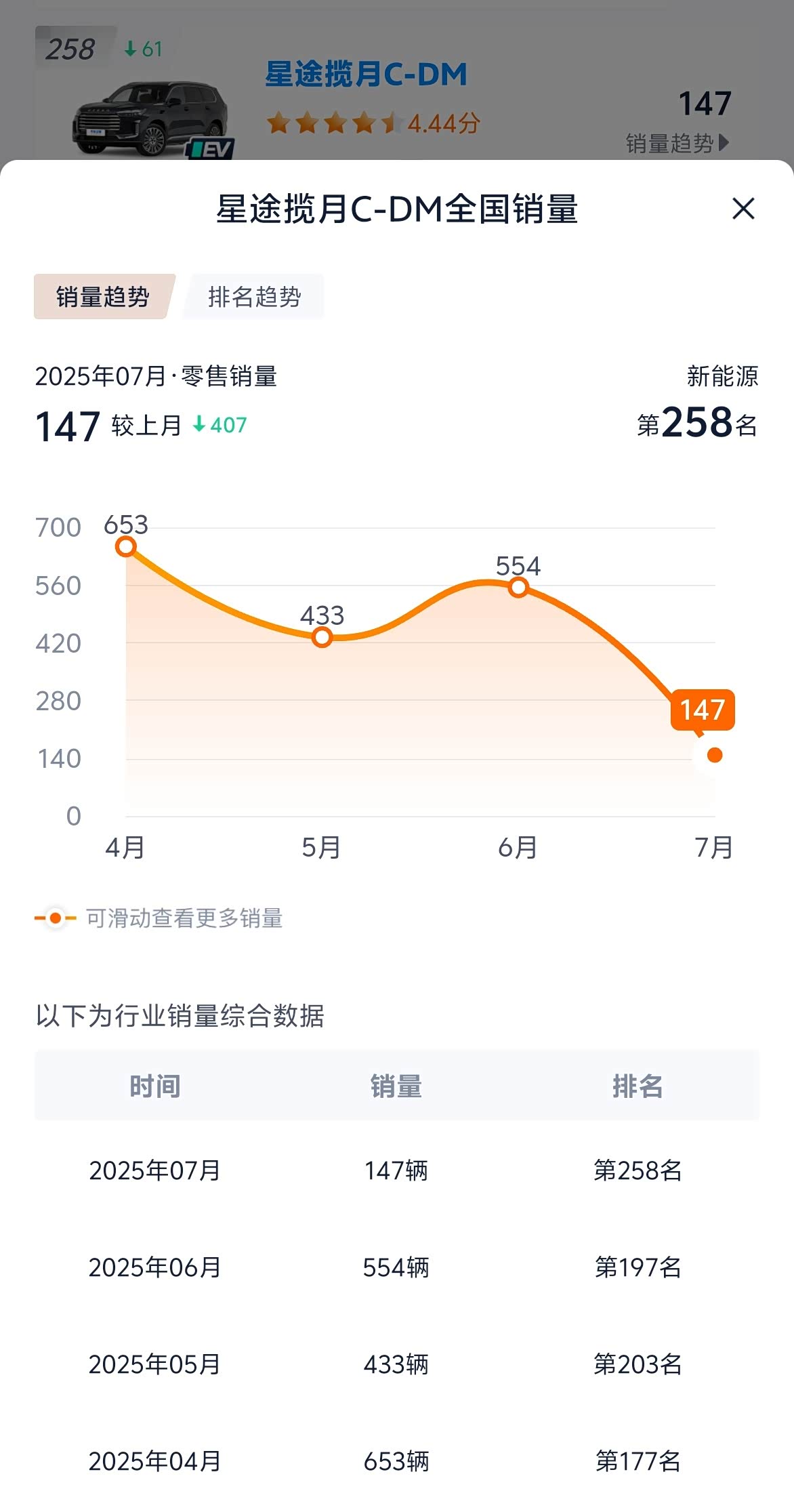Close the 星途揽月C-DM sales sheet
The image size is (794, 1512).
[743, 209]
